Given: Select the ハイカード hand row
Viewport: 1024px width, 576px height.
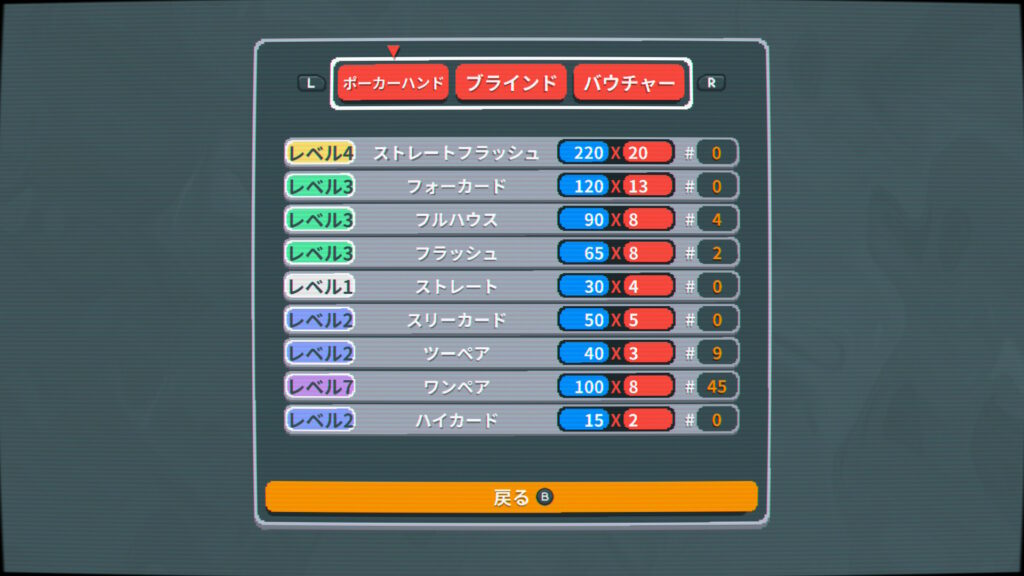Looking at the screenshot, I should coord(511,419).
